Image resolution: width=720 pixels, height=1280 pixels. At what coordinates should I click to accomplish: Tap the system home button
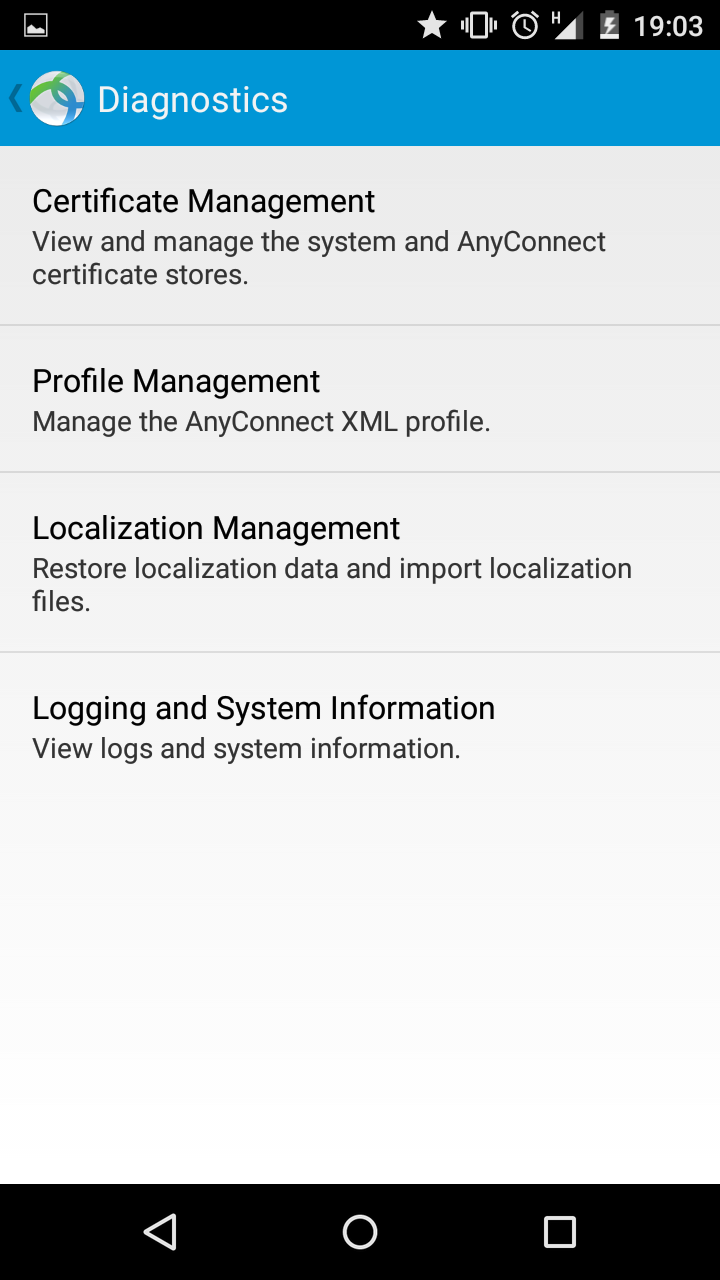click(x=360, y=1232)
